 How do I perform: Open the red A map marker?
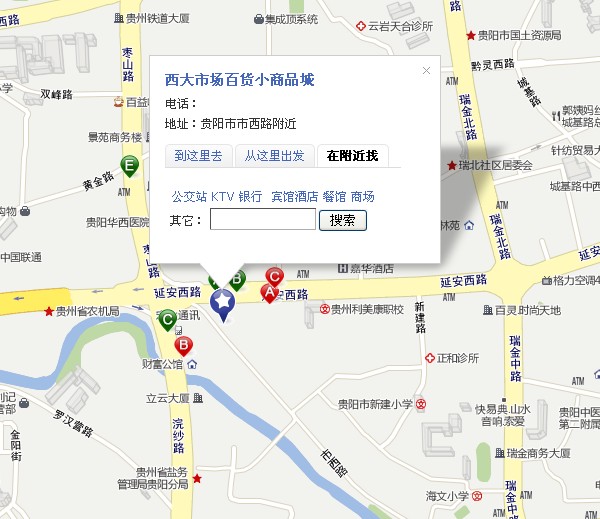pos(268,292)
